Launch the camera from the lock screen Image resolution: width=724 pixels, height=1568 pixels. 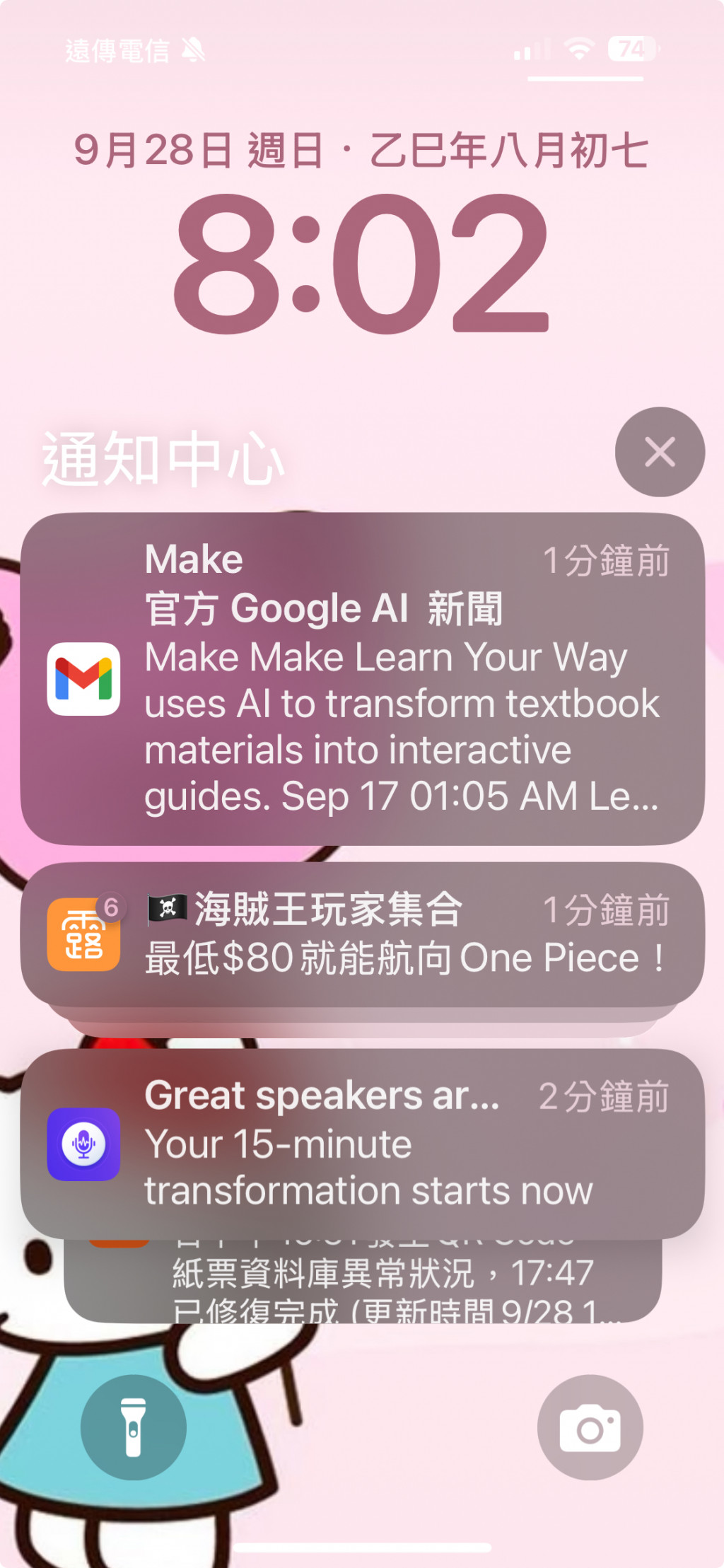590,1427
